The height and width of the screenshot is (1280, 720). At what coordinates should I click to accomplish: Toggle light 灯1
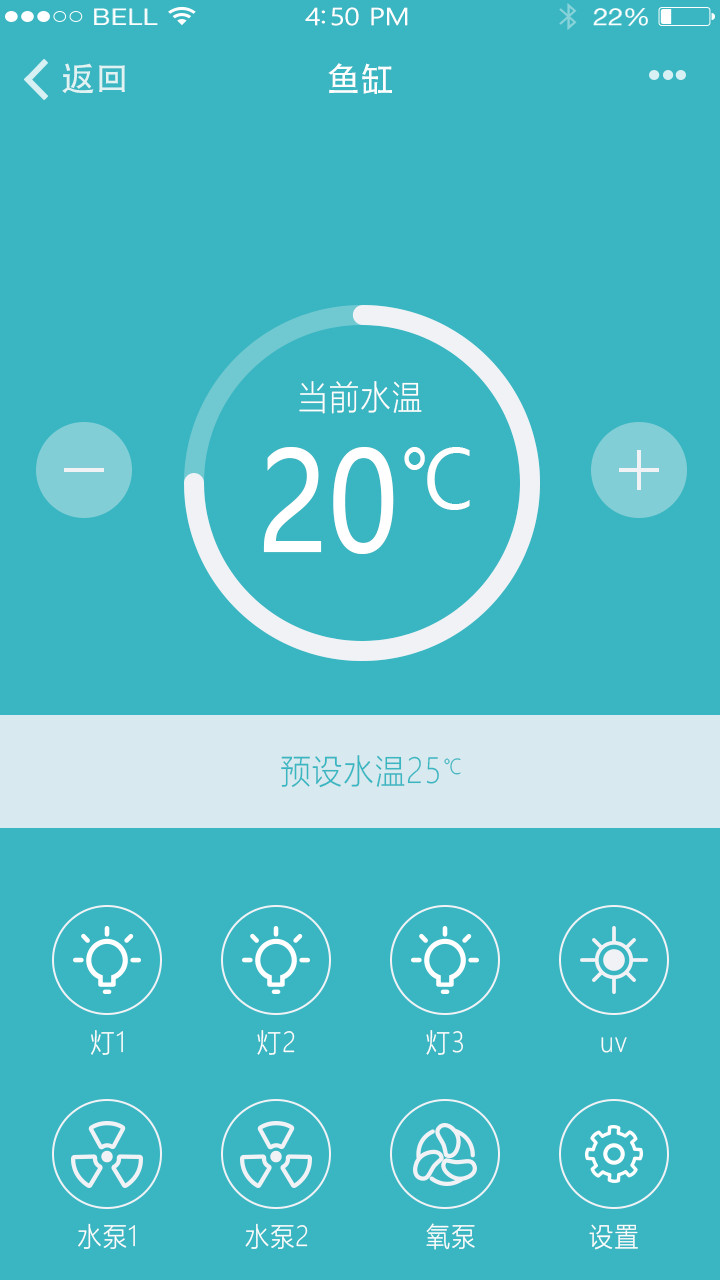click(x=107, y=960)
